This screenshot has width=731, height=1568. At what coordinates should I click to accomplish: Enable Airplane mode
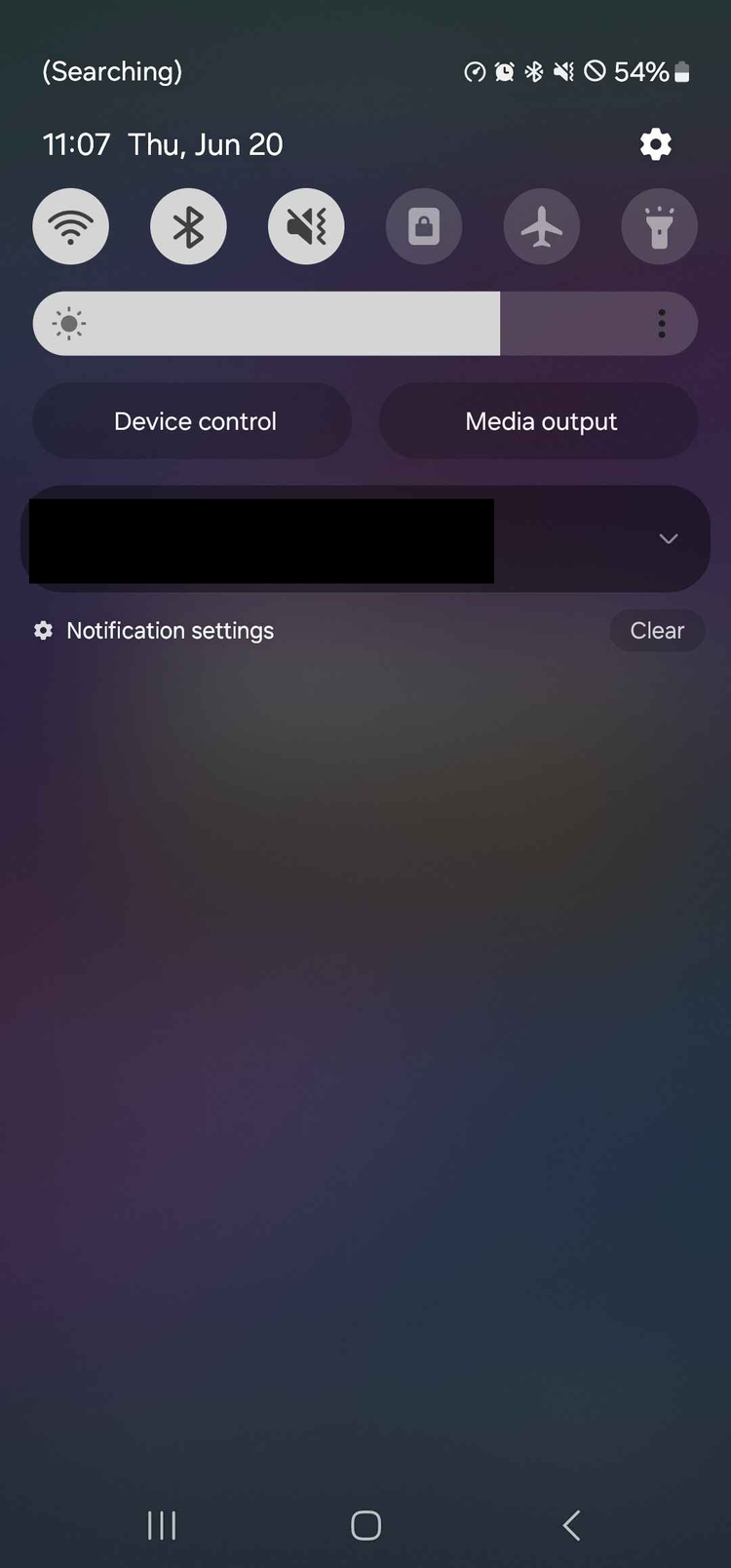[542, 226]
